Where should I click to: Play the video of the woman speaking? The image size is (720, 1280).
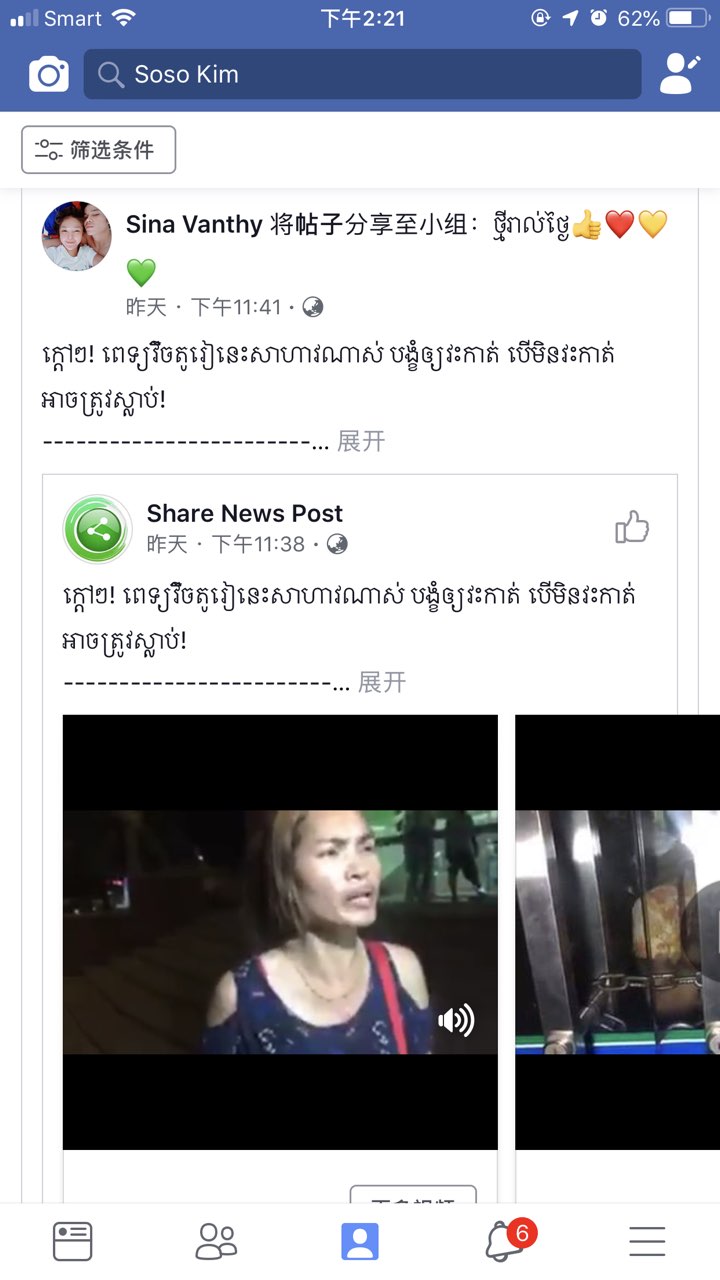pyautogui.click(x=280, y=930)
